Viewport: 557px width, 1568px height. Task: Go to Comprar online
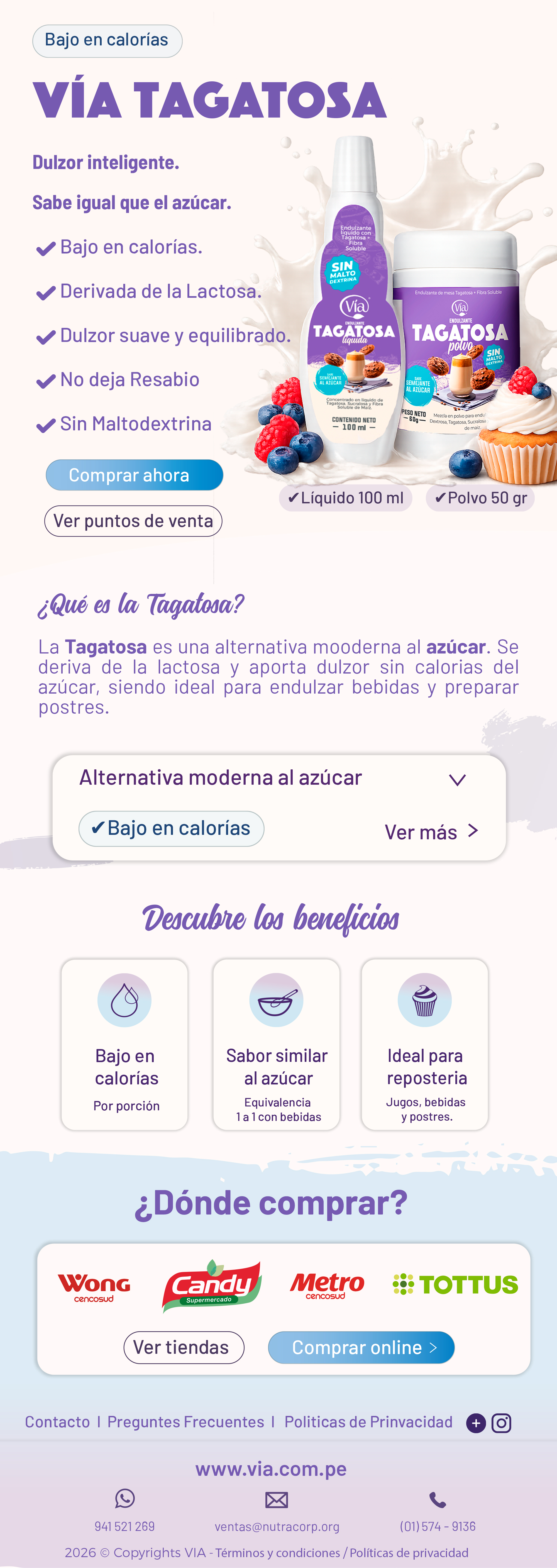[x=361, y=1347]
